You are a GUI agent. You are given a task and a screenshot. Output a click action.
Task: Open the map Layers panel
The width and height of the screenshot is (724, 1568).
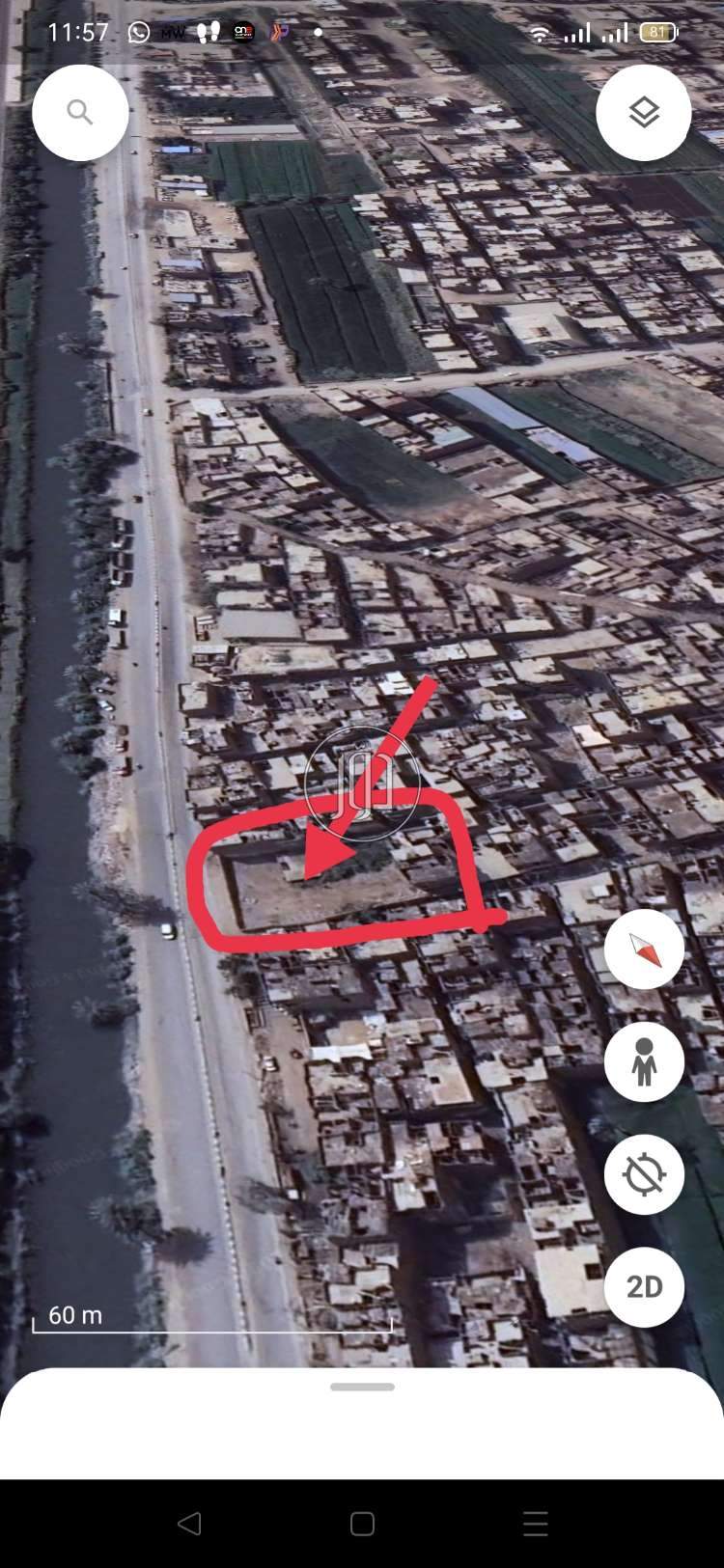pos(643,112)
